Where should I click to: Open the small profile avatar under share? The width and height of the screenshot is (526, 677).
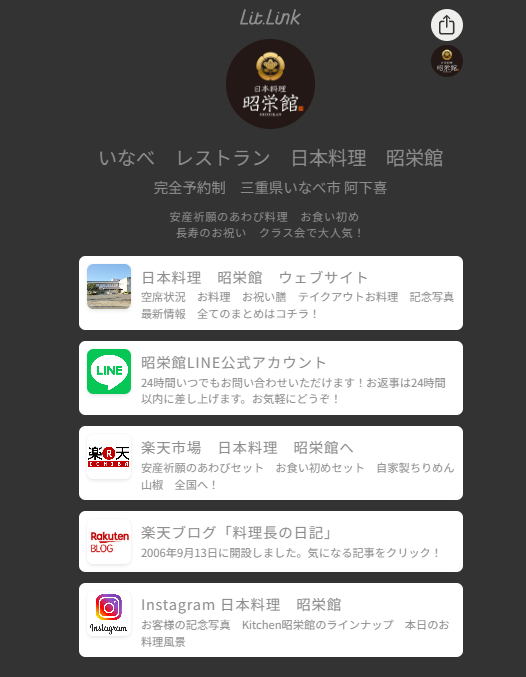[x=447, y=61]
